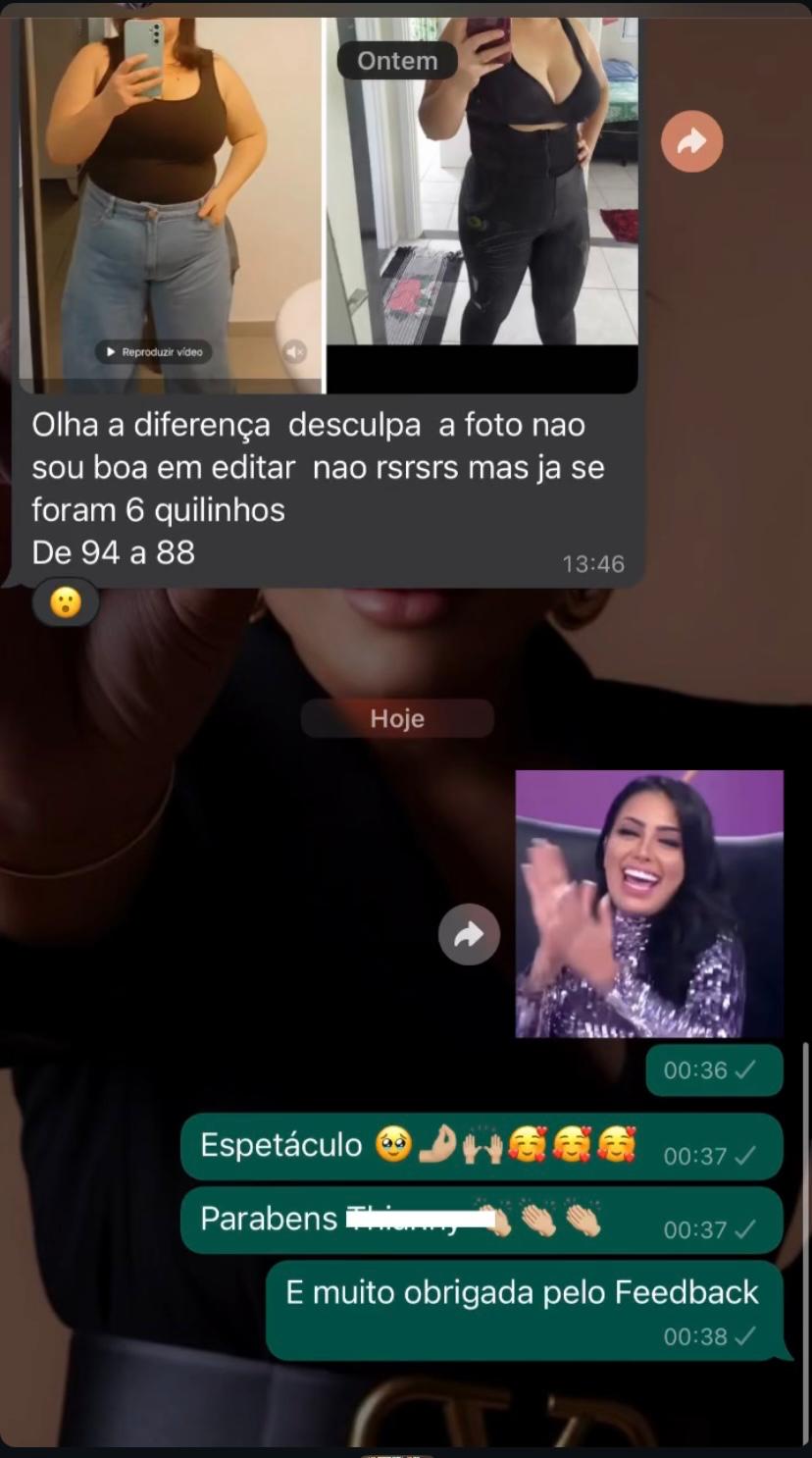The height and width of the screenshot is (1458, 812).
Task: Open the photo of the black outfit
Action: point(482,186)
